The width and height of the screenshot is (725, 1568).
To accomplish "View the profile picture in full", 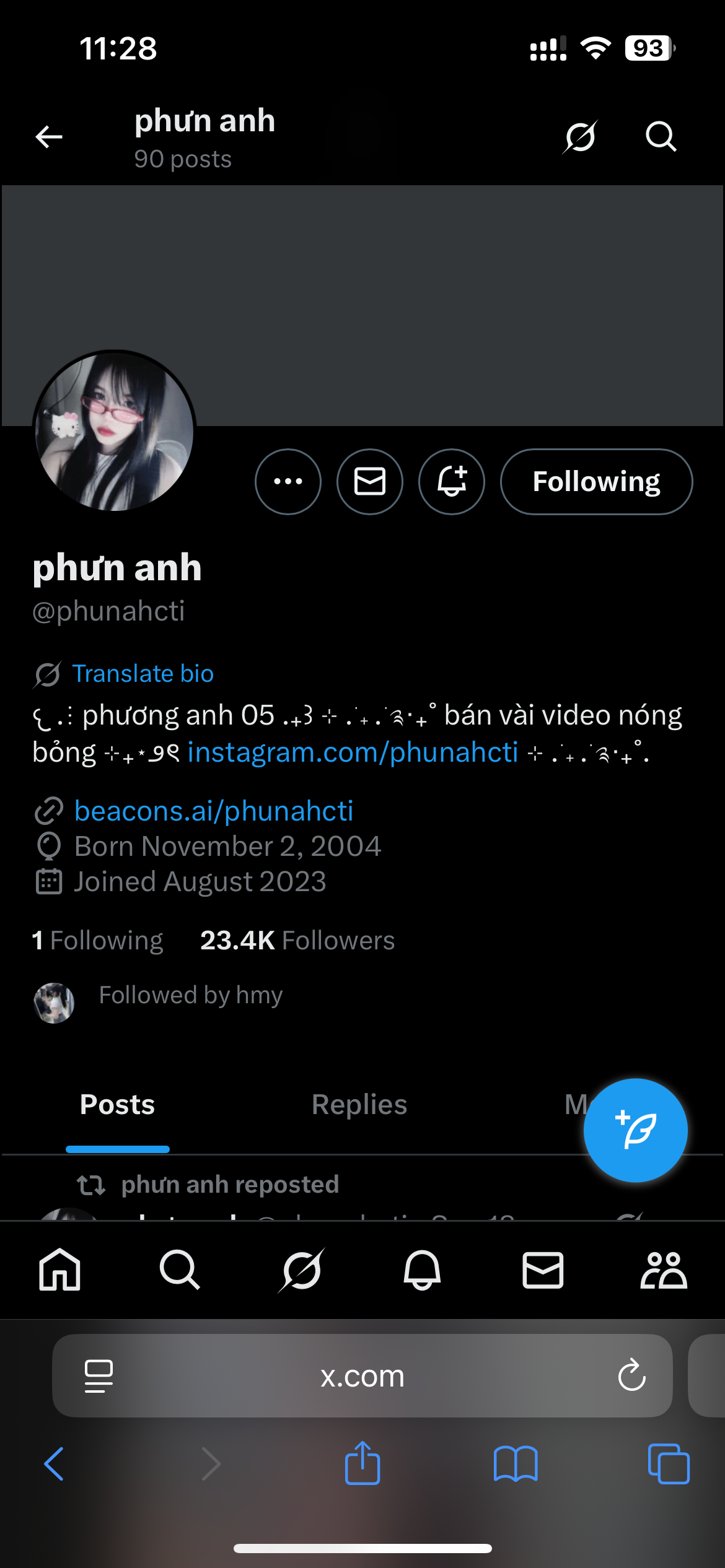I will [115, 431].
